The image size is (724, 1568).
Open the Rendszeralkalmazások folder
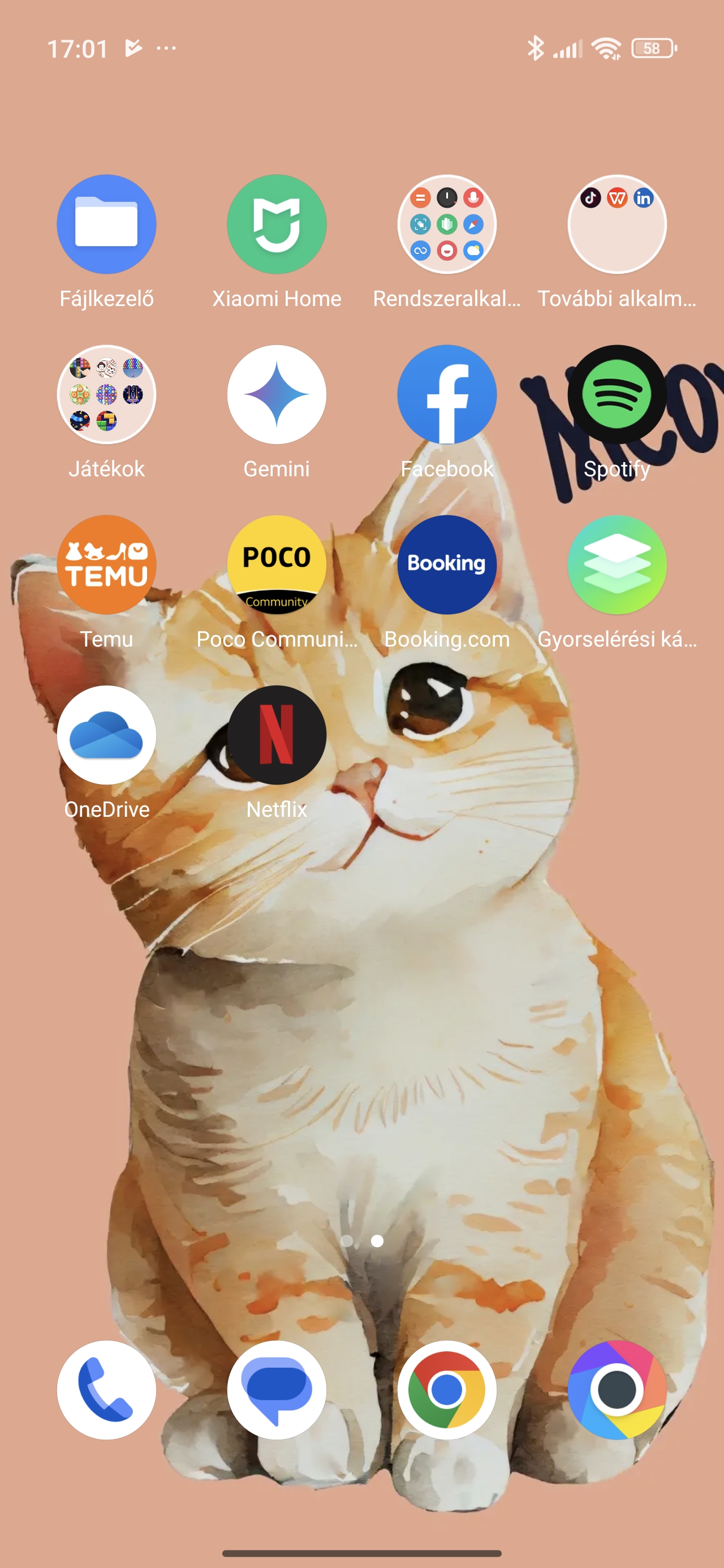[x=447, y=224]
